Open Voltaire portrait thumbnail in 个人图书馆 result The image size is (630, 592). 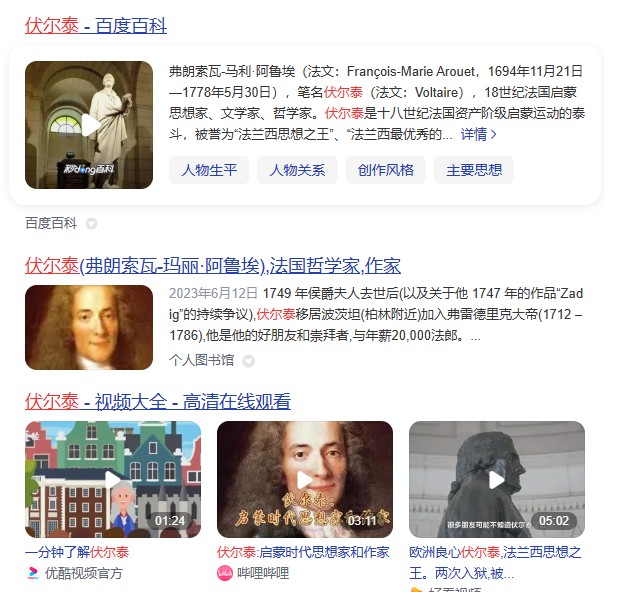89,328
